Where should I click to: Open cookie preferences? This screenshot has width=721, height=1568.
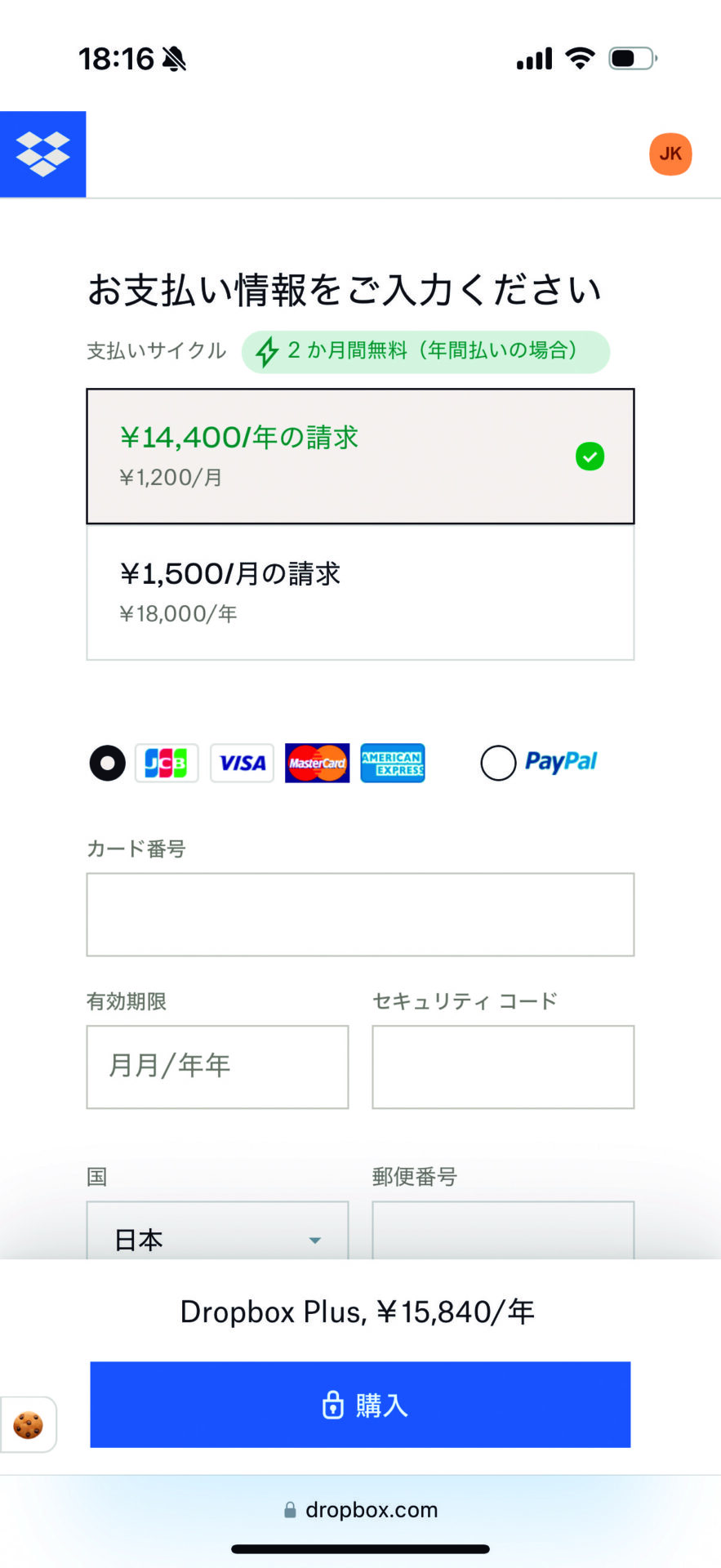[28, 1425]
